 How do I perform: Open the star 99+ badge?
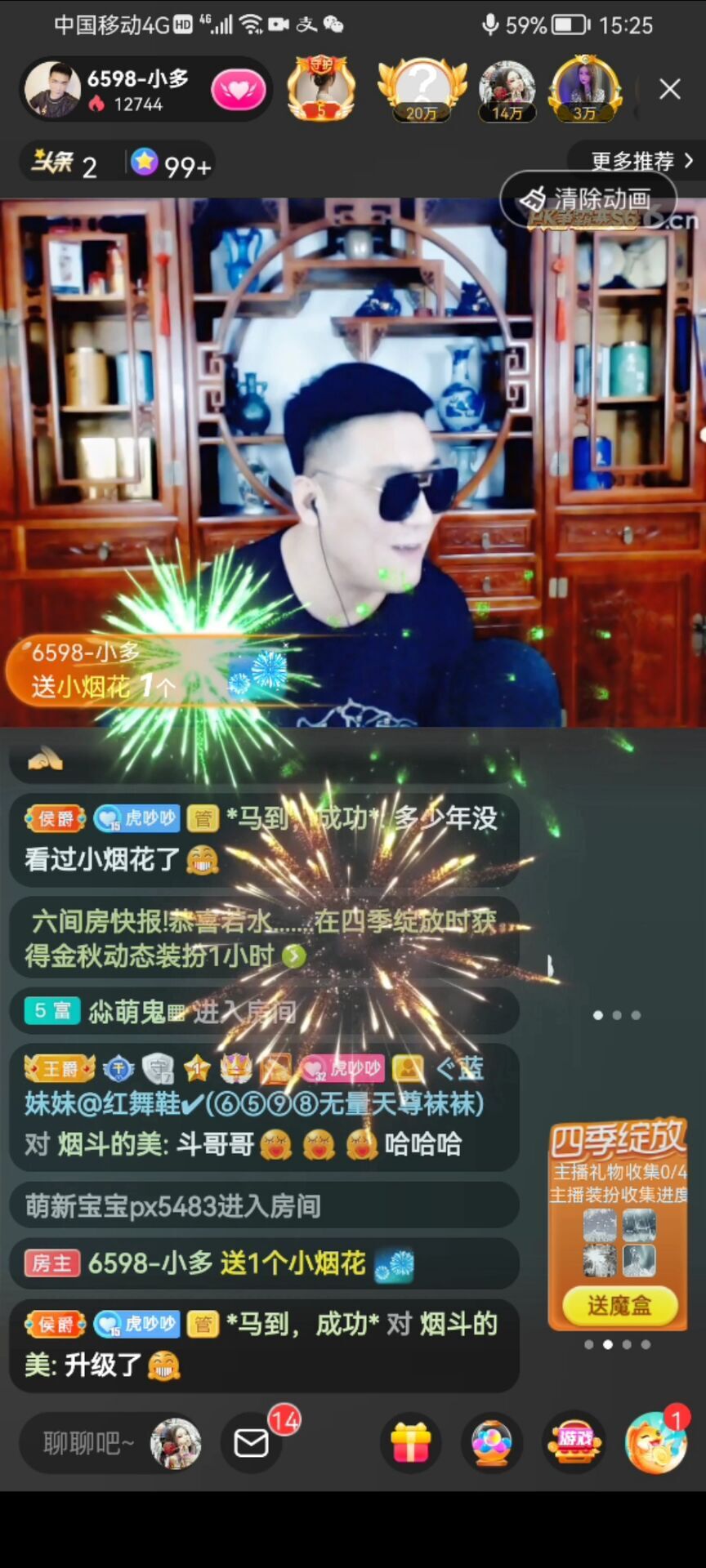172,165
